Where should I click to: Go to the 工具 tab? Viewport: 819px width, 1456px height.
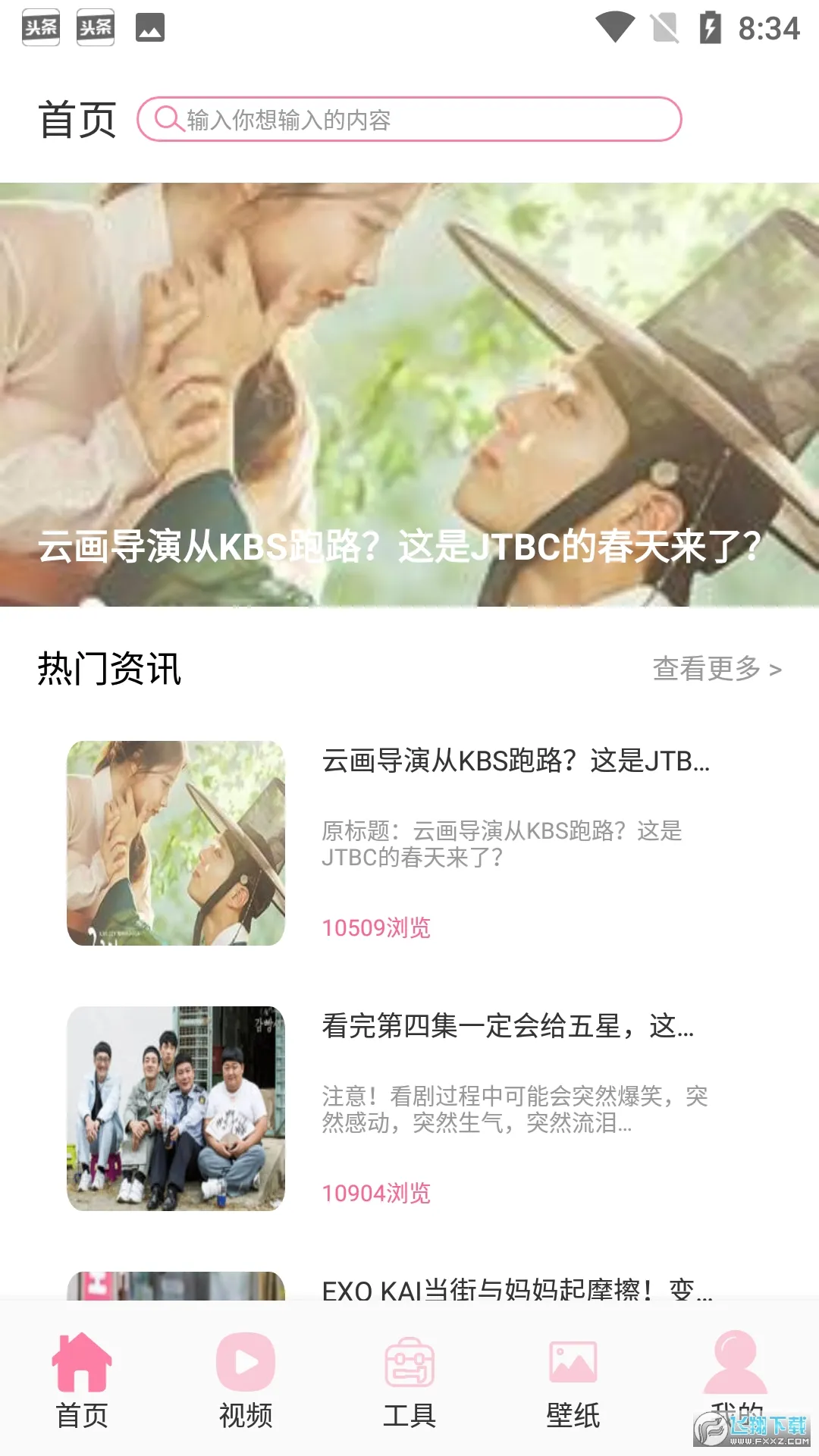(x=409, y=1380)
